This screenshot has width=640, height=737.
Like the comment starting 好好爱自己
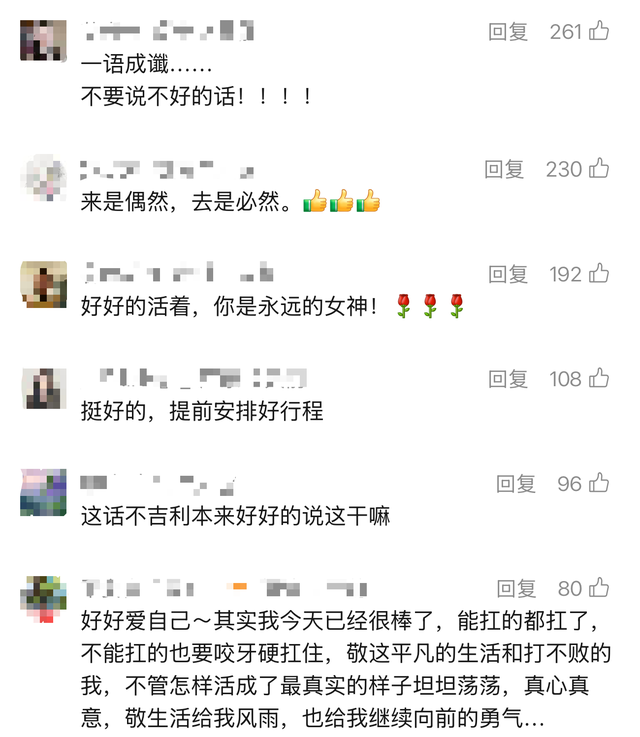pos(599,588)
